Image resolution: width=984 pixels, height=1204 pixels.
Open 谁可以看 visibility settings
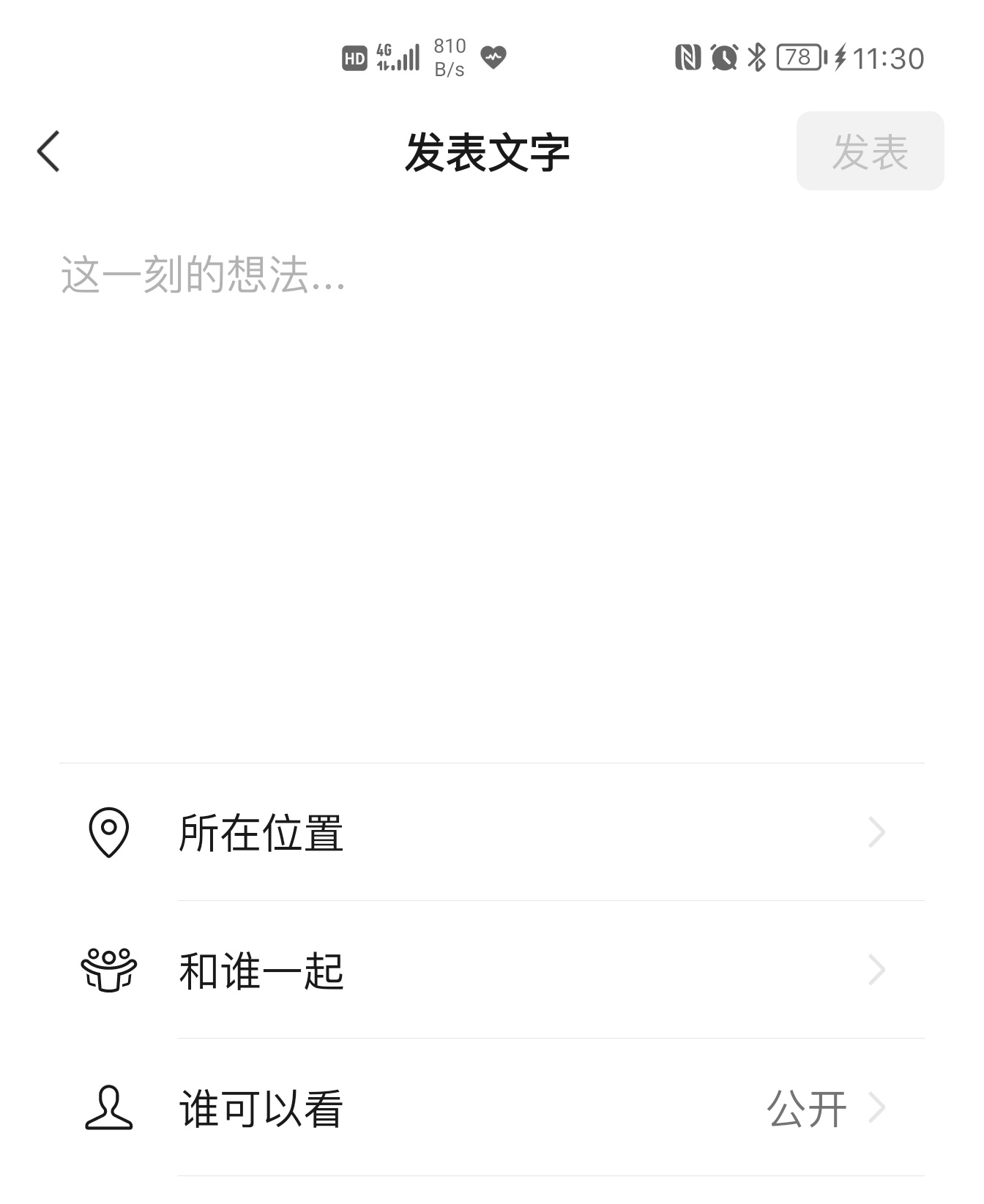(x=491, y=1108)
